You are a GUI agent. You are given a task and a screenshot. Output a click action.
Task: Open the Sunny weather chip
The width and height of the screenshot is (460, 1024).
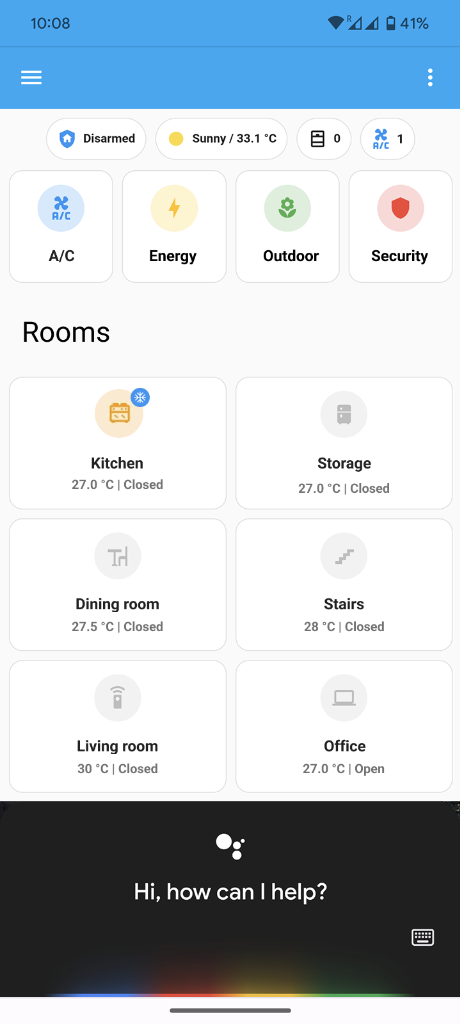pyautogui.click(x=222, y=138)
